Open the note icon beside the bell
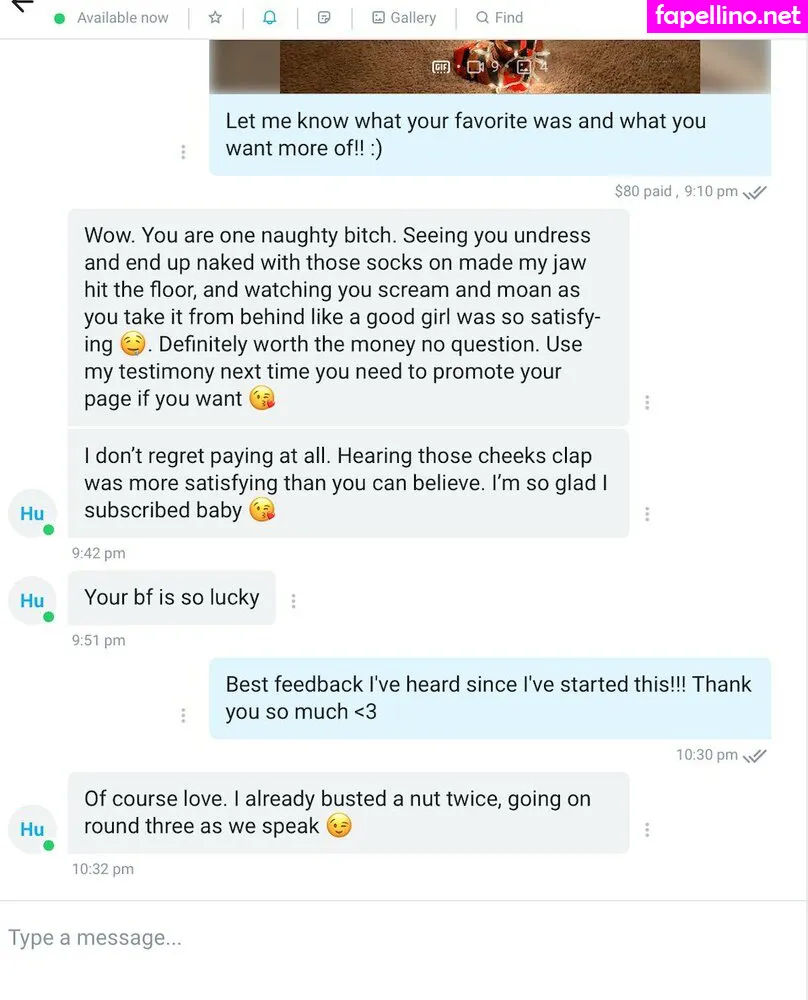The height and width of the screenshot is (1000, 808). 324,17
